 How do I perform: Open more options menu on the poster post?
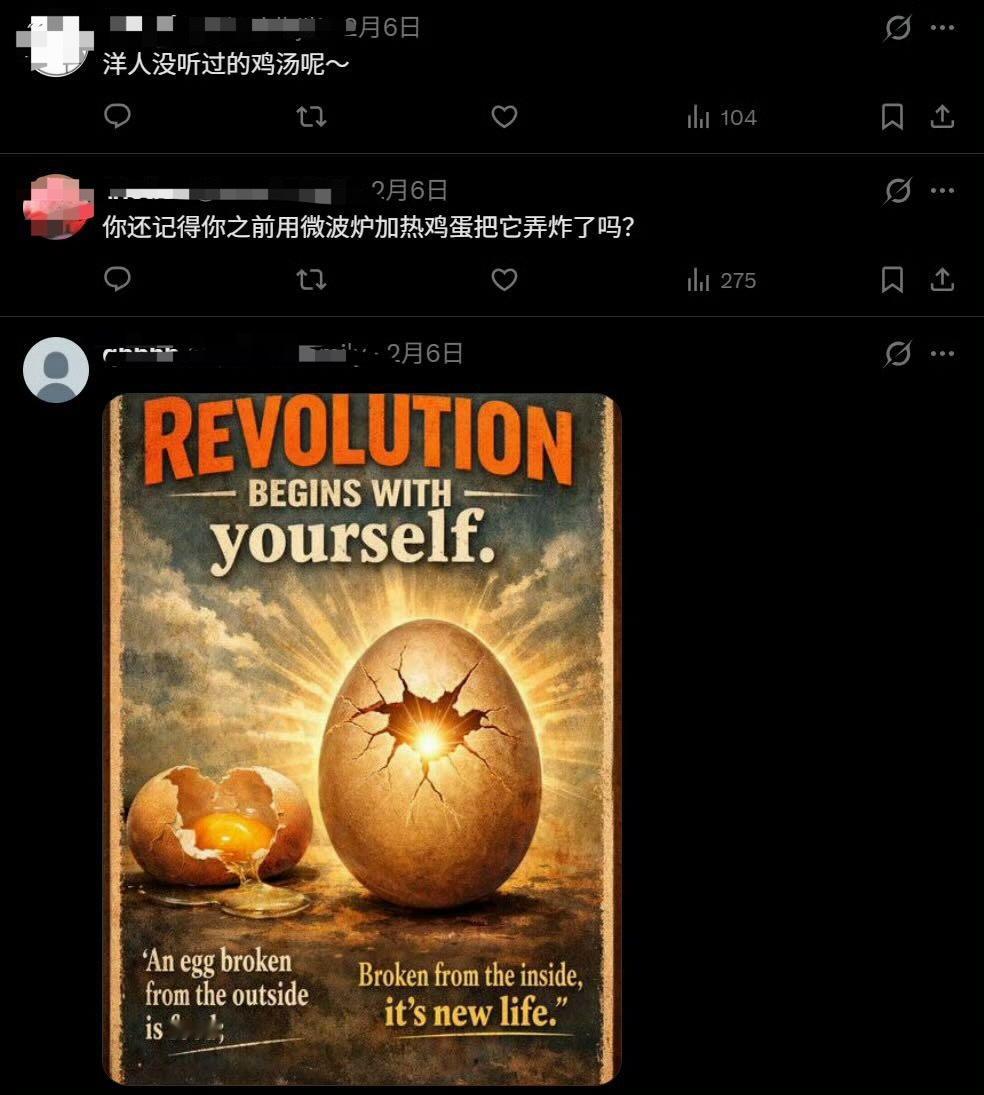pyautogui.click(x=940, y=353)
